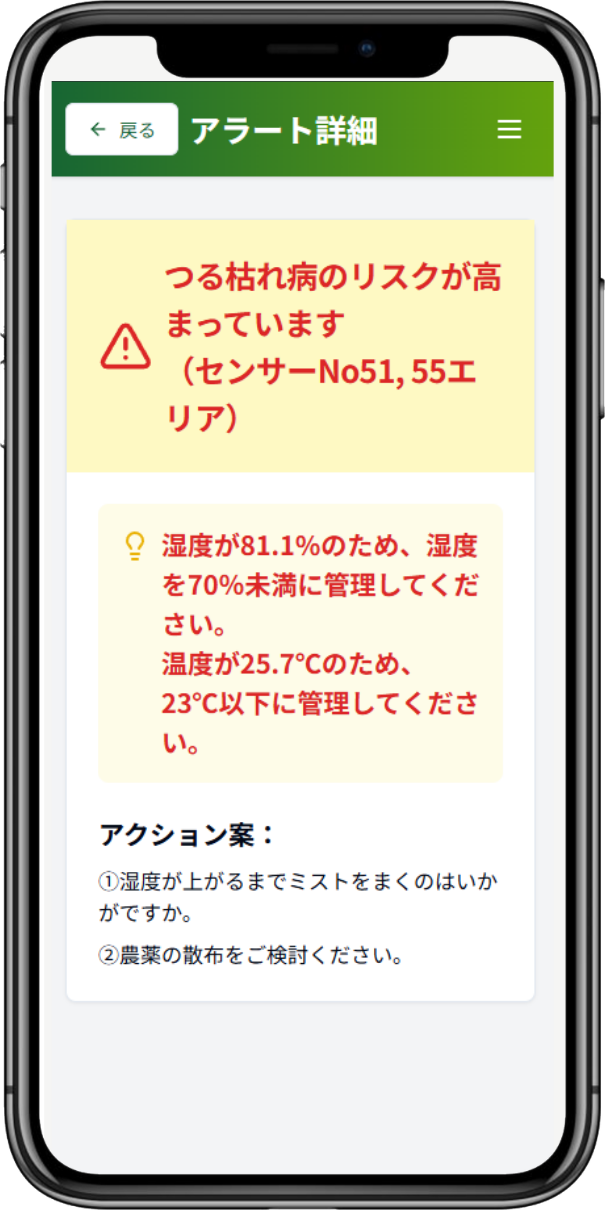This screenshot has height=1210, width=605.
Task: Open the hamburger menu
Action: pyautogui.click(x=509, y=130)
